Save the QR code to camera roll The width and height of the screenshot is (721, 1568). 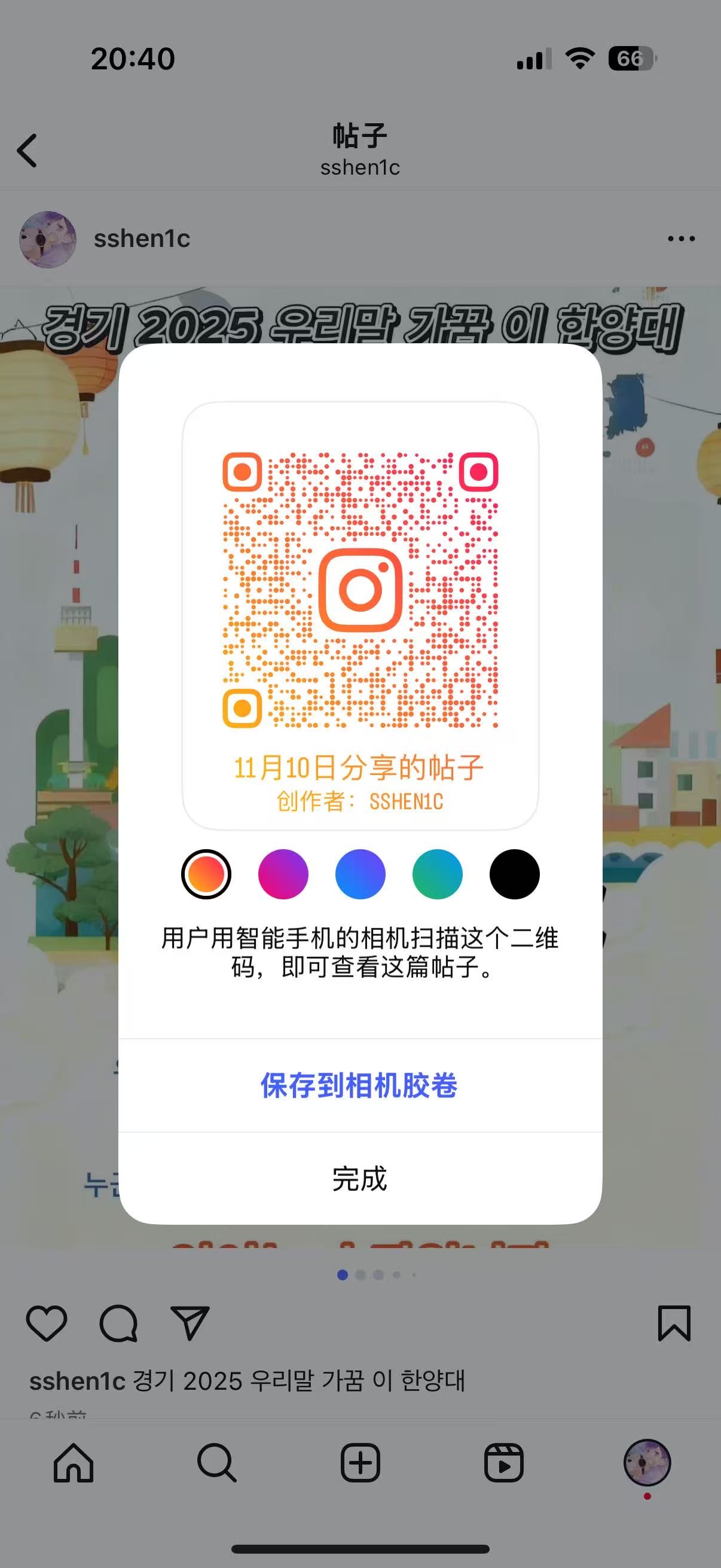[x=359, y=1085]
